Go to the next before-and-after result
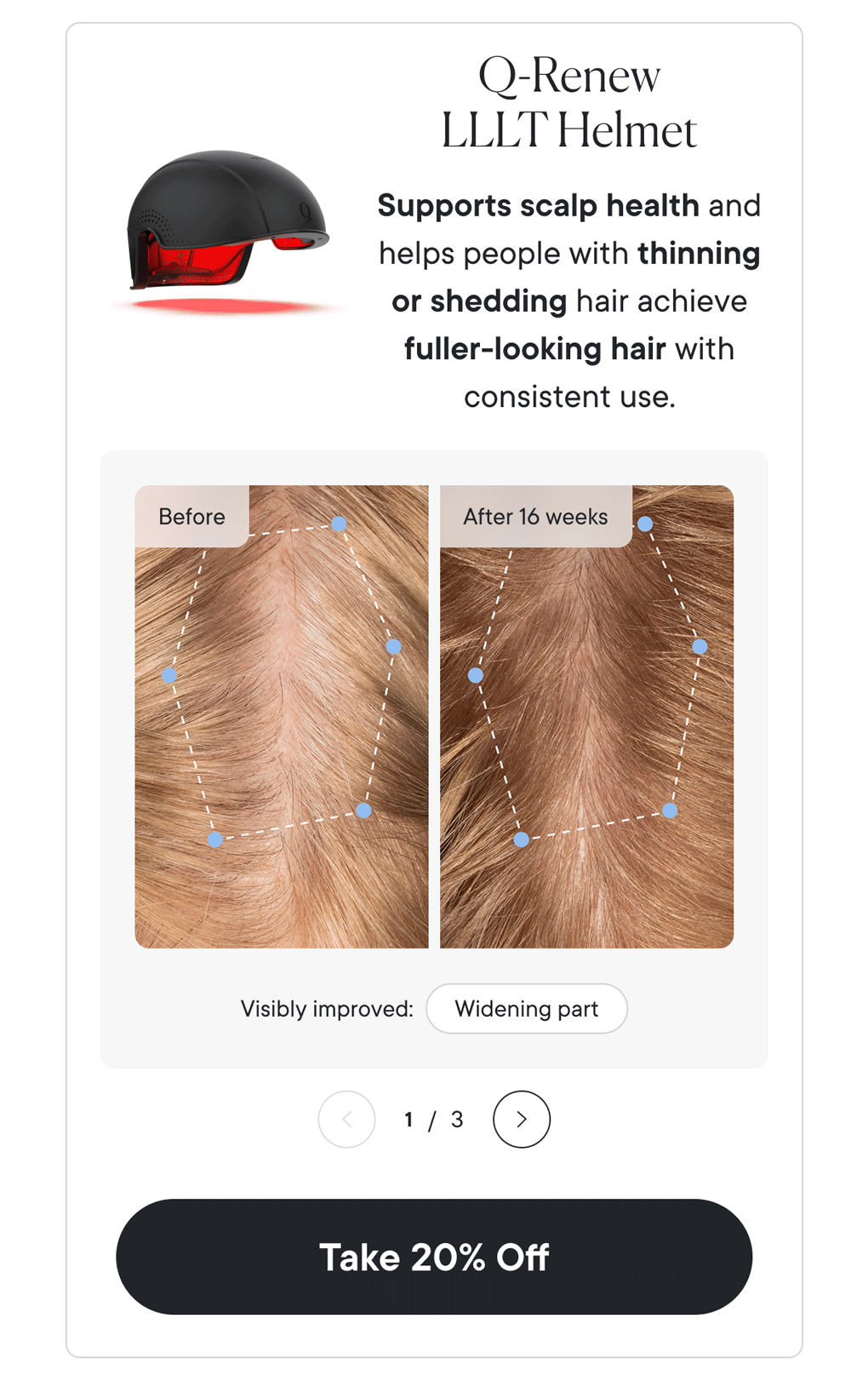The height and width of the screenshot is (1381, 868). pyautogui.click(x=521, y=1119)
